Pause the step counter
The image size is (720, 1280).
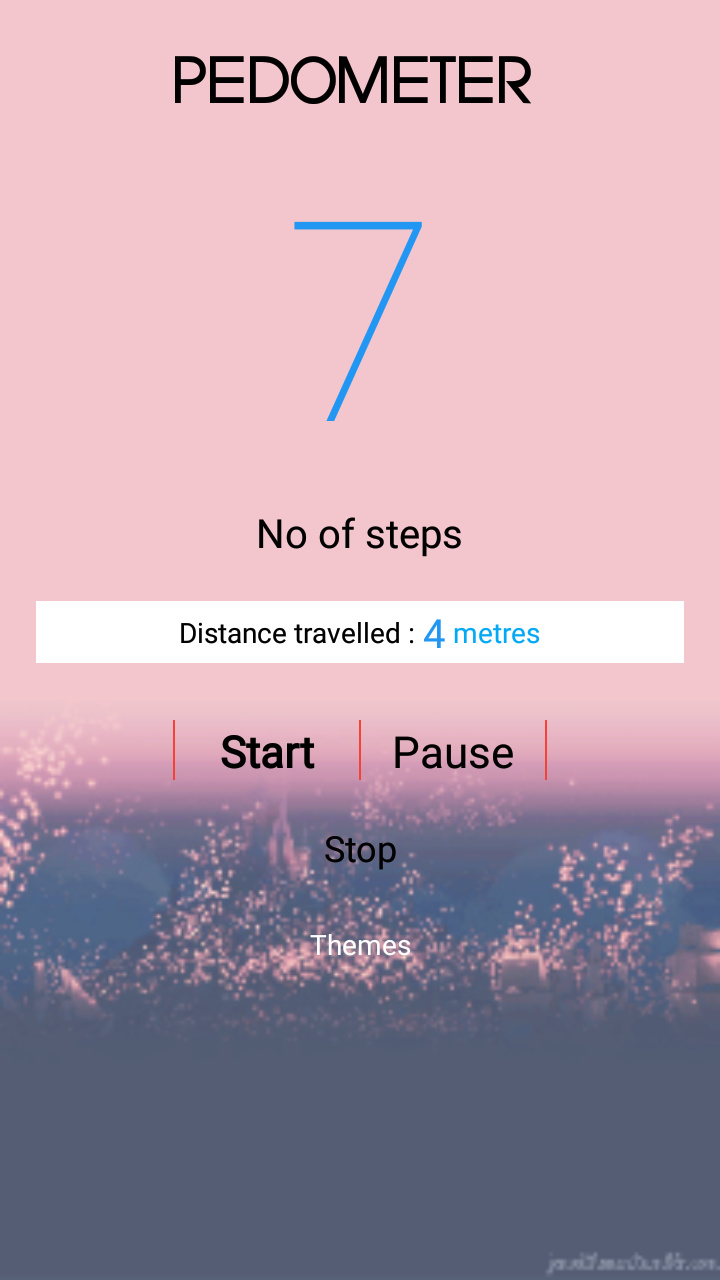[453, 752]
